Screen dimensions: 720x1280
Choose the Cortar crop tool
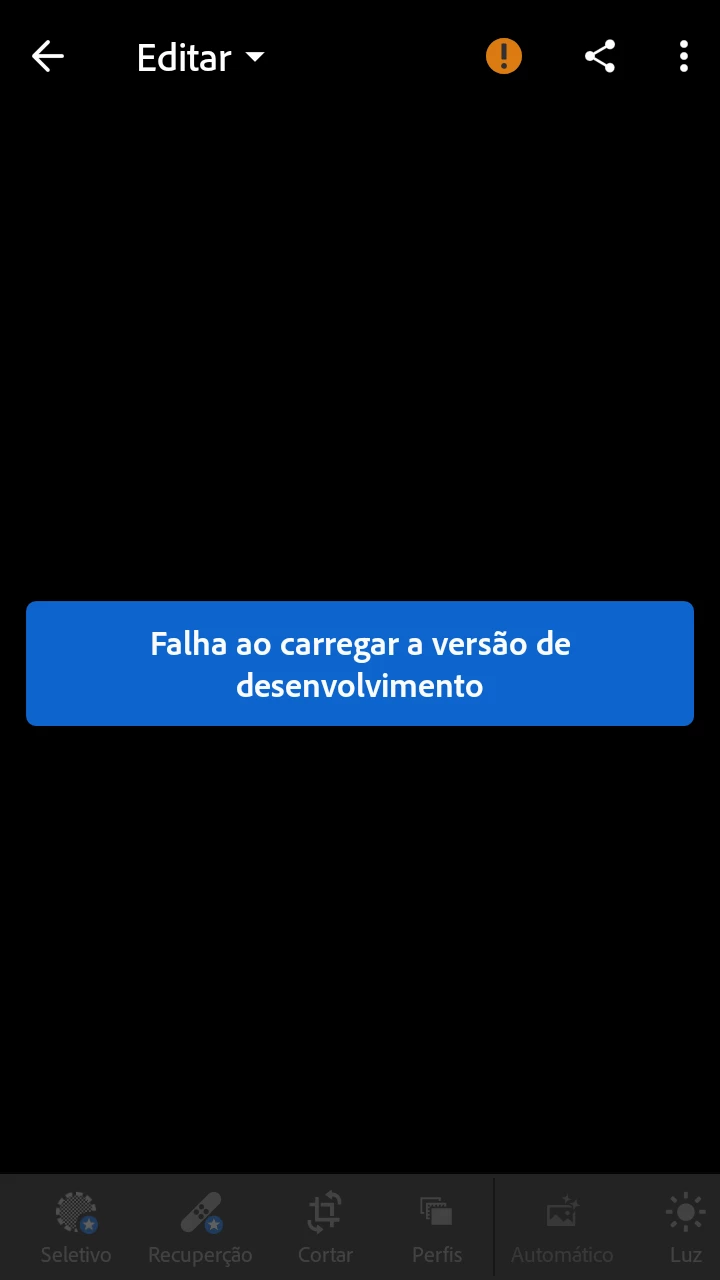325,1227
